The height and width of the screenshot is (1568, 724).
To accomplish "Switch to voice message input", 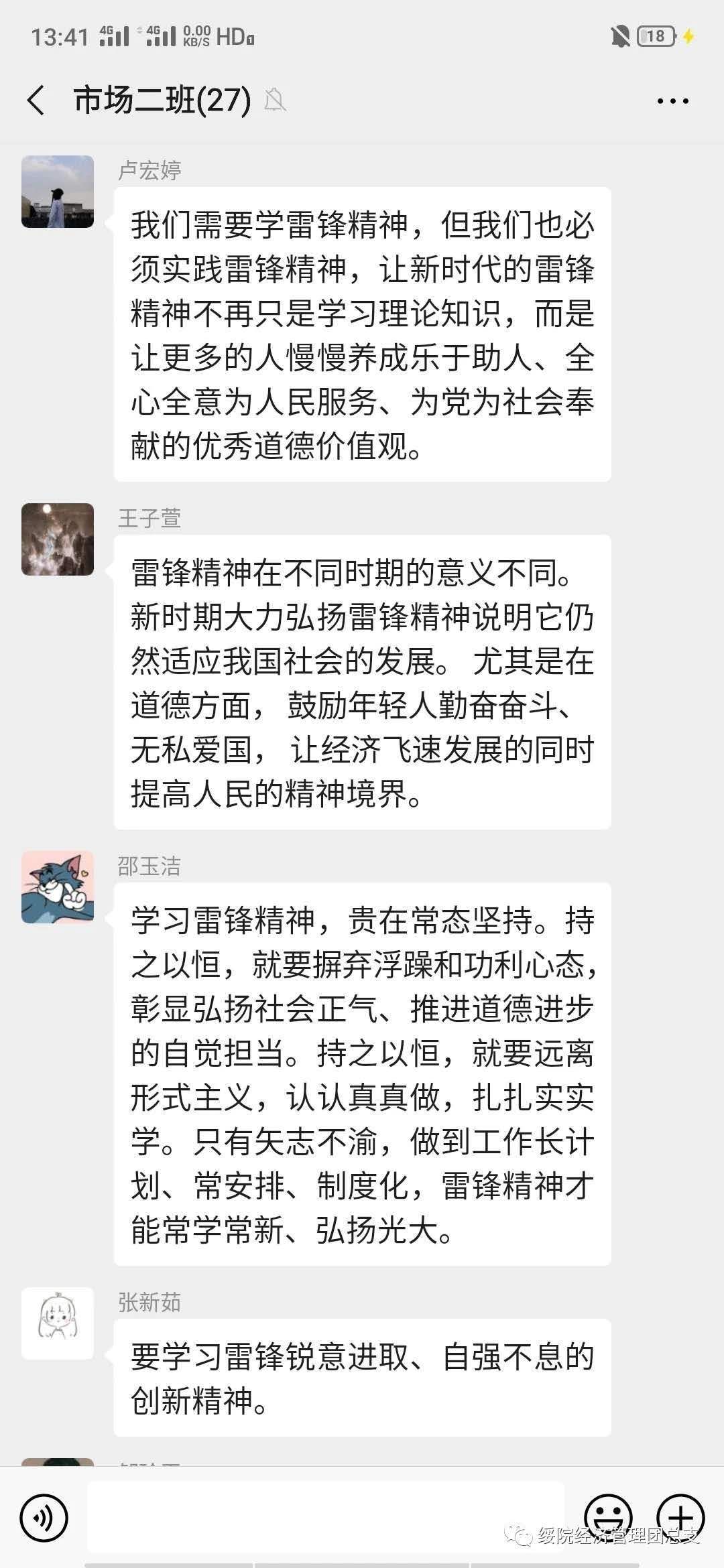I will [44, 1517].
